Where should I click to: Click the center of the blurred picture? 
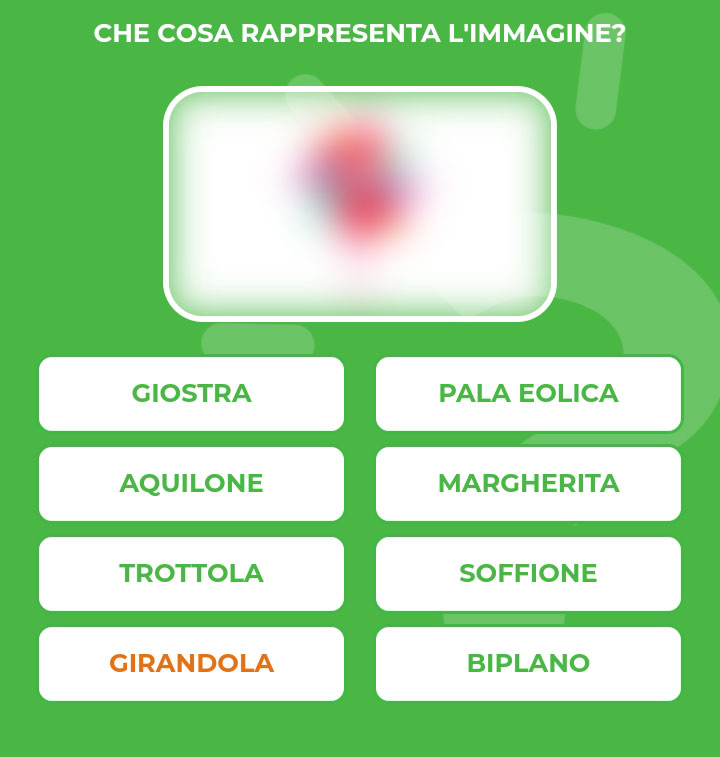coord(358,202)
